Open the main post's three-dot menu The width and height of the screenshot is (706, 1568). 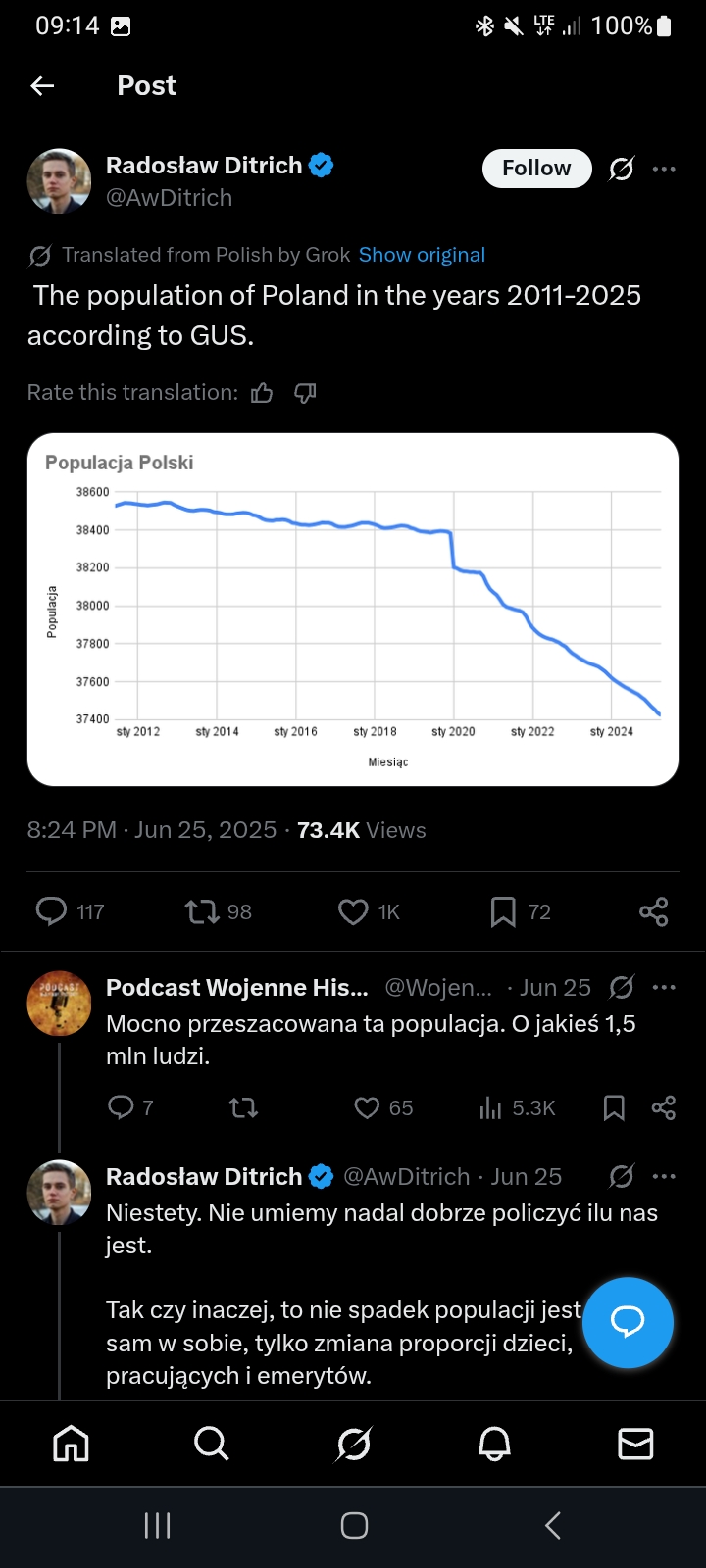tap(664, 169)
